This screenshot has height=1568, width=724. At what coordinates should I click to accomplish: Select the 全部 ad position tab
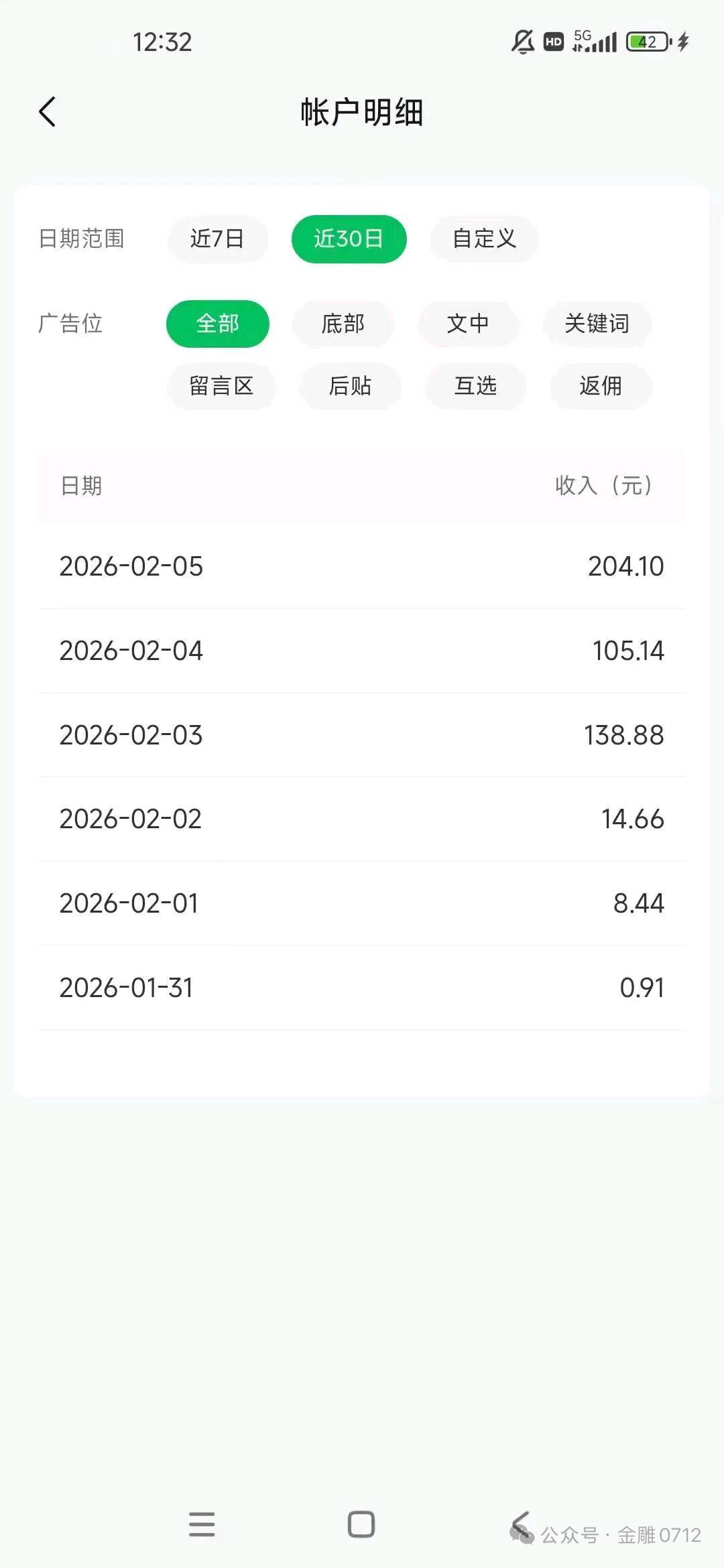click(x=217, y=324)
